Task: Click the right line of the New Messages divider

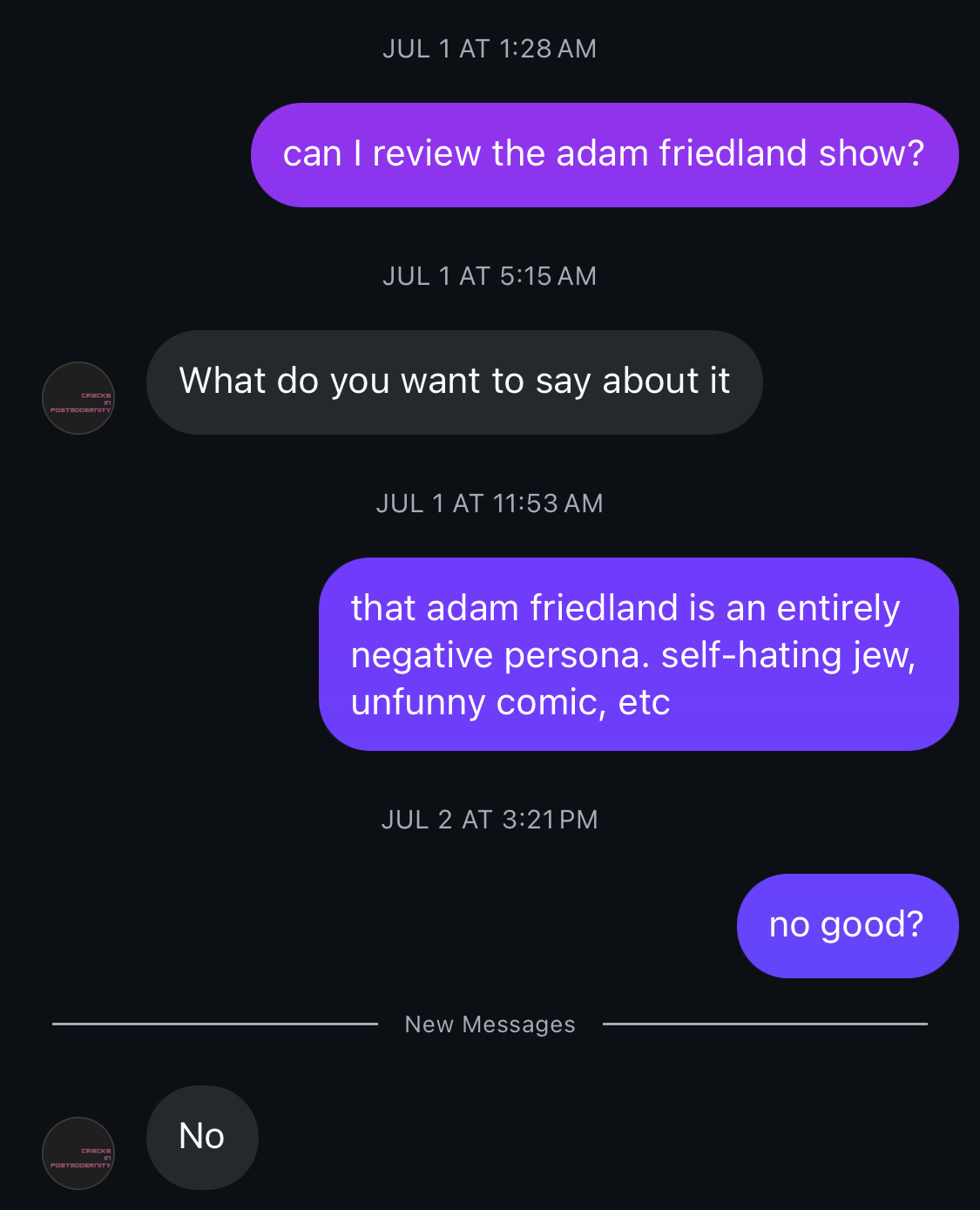Action: pyautogui.click(x=767, y=1024)
